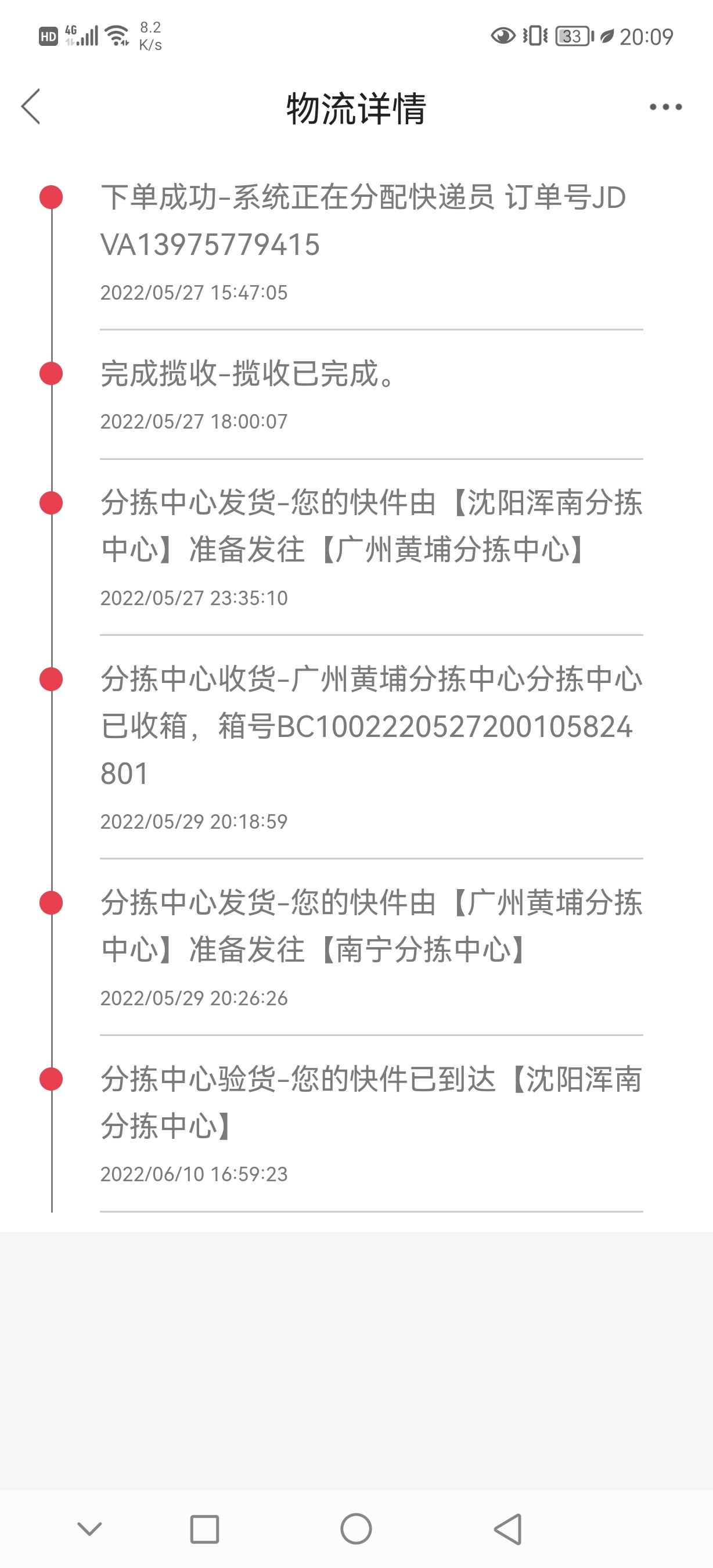
Task: Tap the system back triangle
Action: 508,1529
